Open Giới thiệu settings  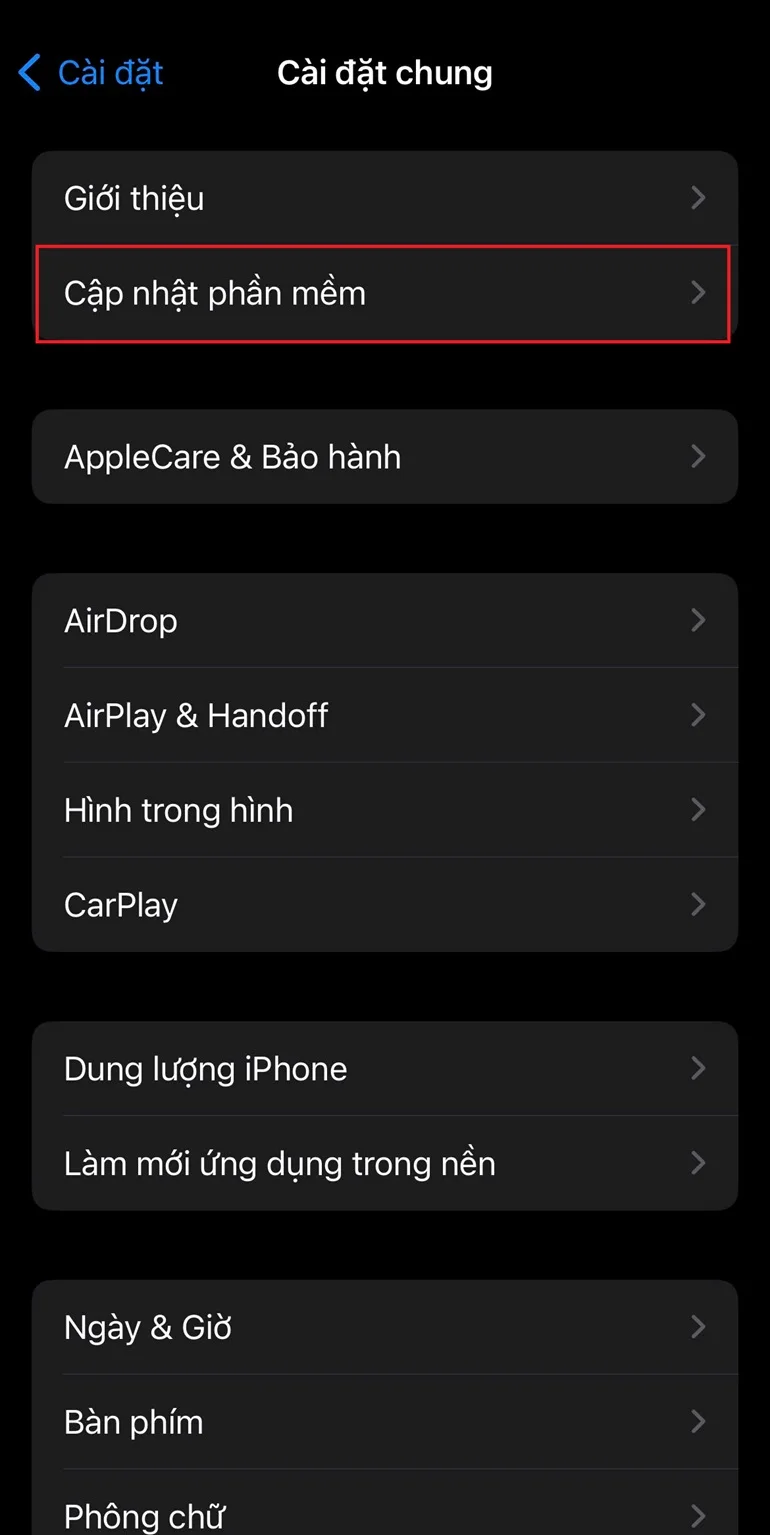385,197
